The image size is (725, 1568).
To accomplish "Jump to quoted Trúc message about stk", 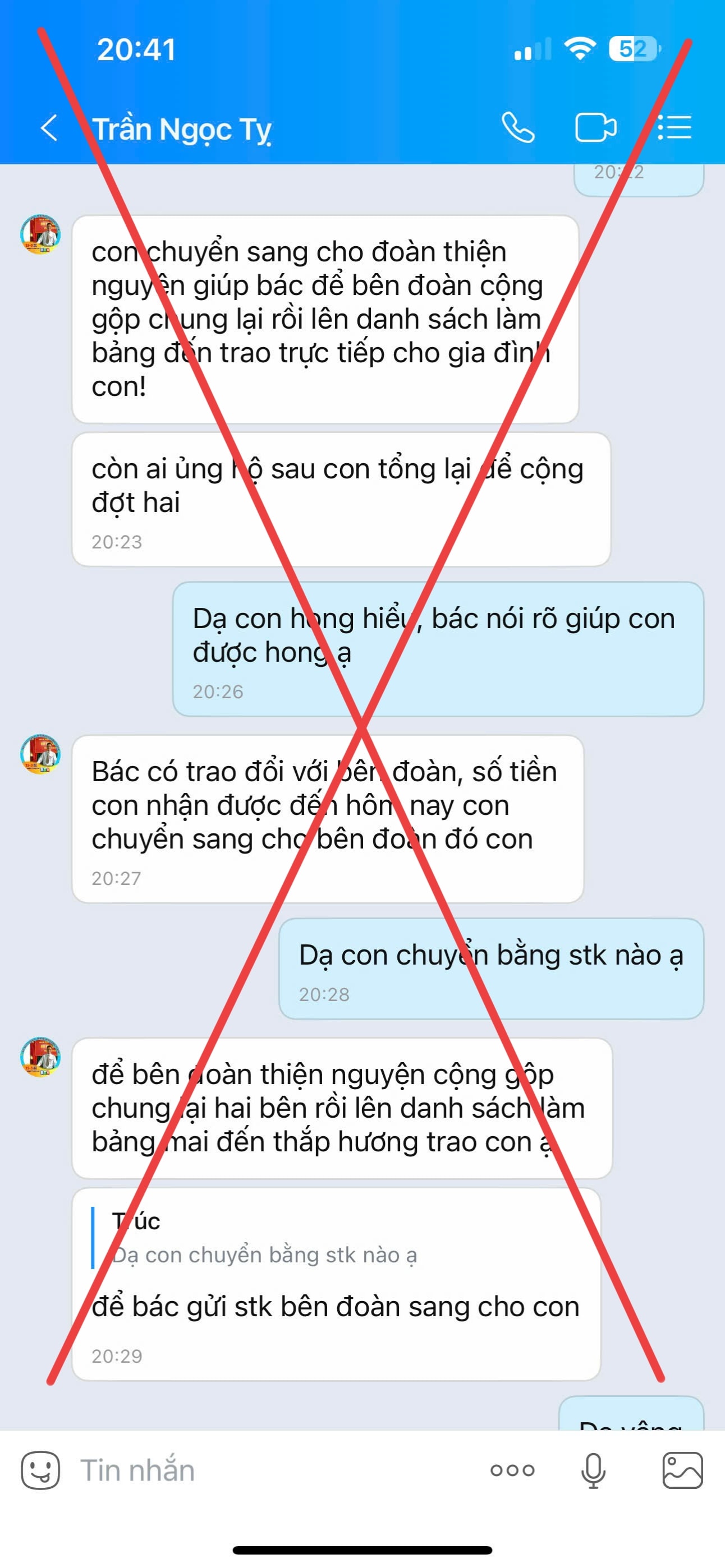I will 262,1239.
